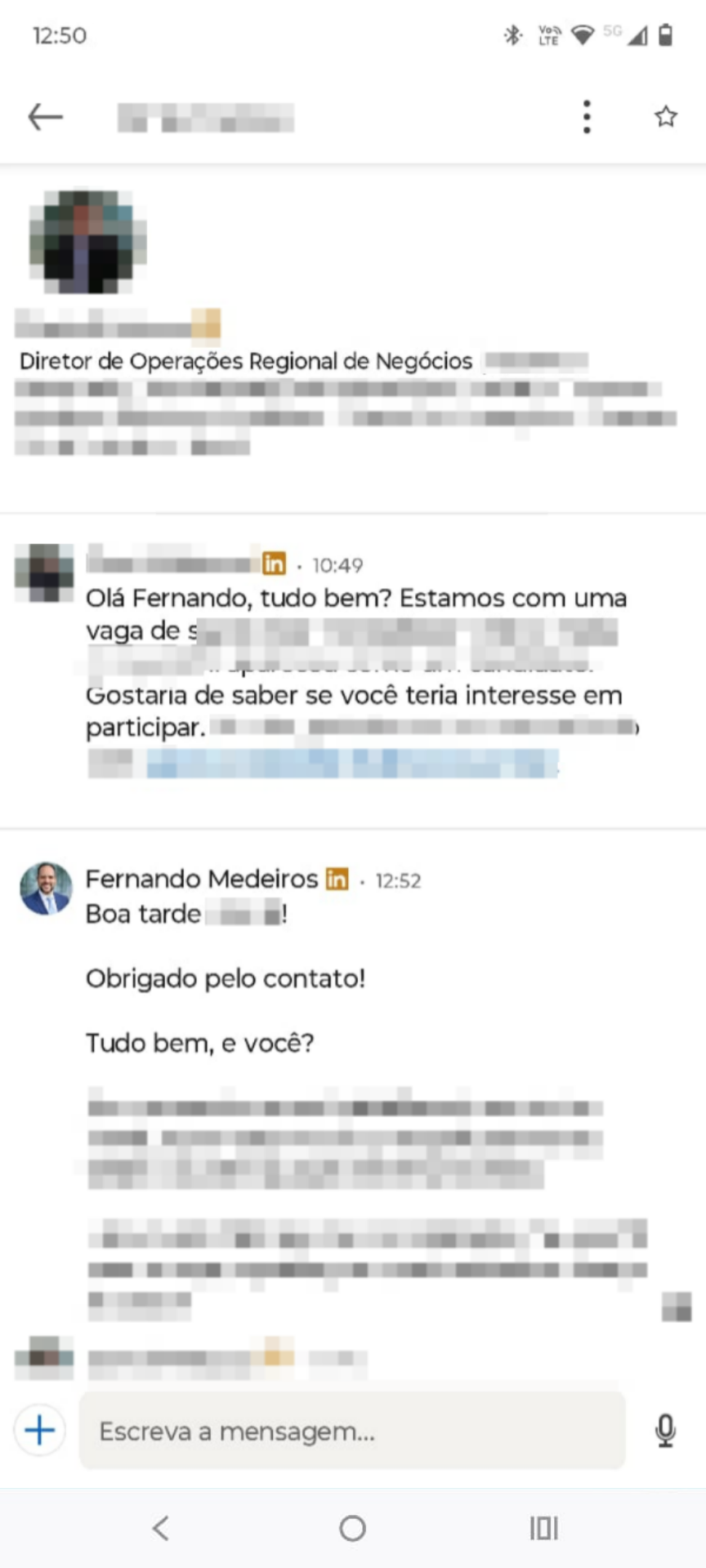Tap the "Escreva a mensagem..." field
706x1568 pixels.
click(351, 1431)
